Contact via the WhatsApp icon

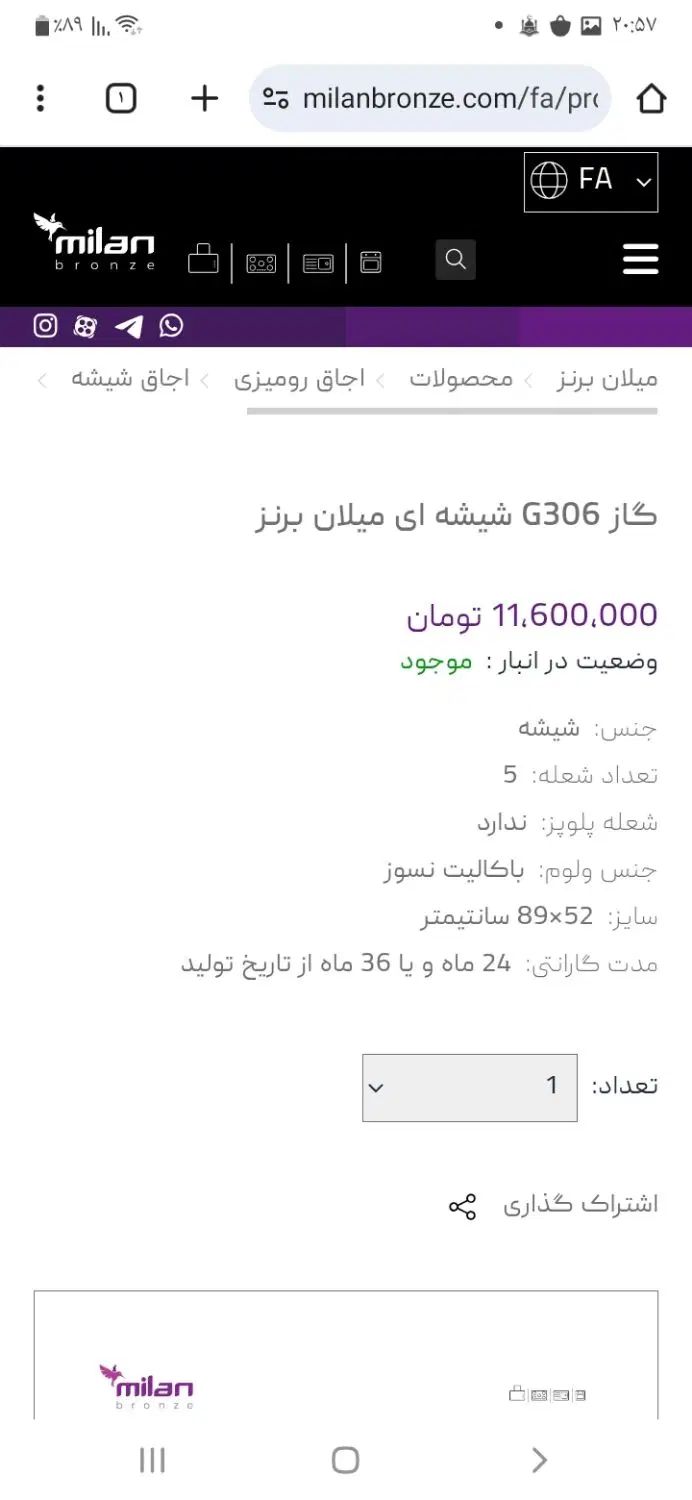(171, 326)
